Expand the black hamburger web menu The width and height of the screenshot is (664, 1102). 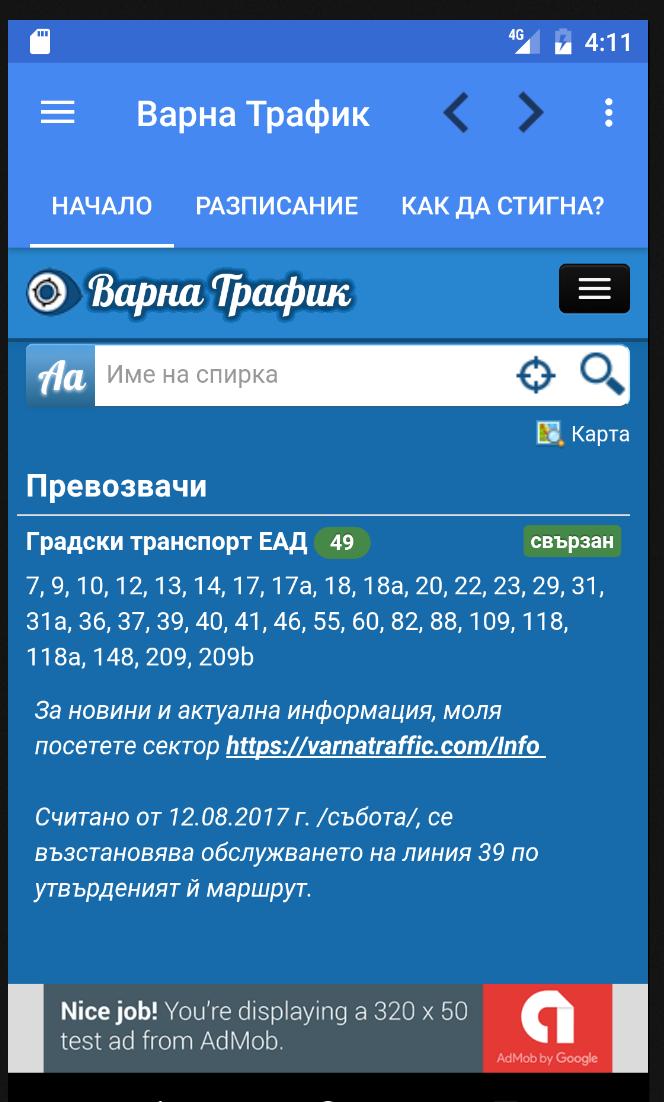pyautogui.click(x=594, y=289)
